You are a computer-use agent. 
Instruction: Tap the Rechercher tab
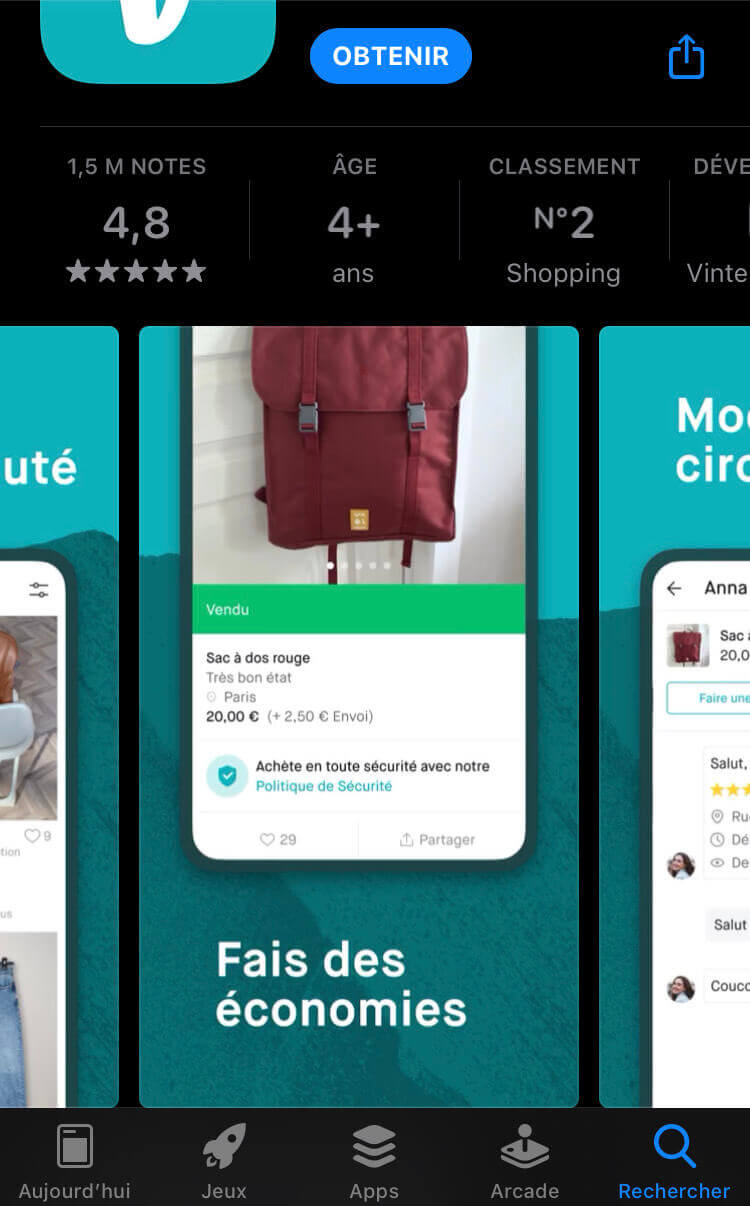tap(674, 1160)
